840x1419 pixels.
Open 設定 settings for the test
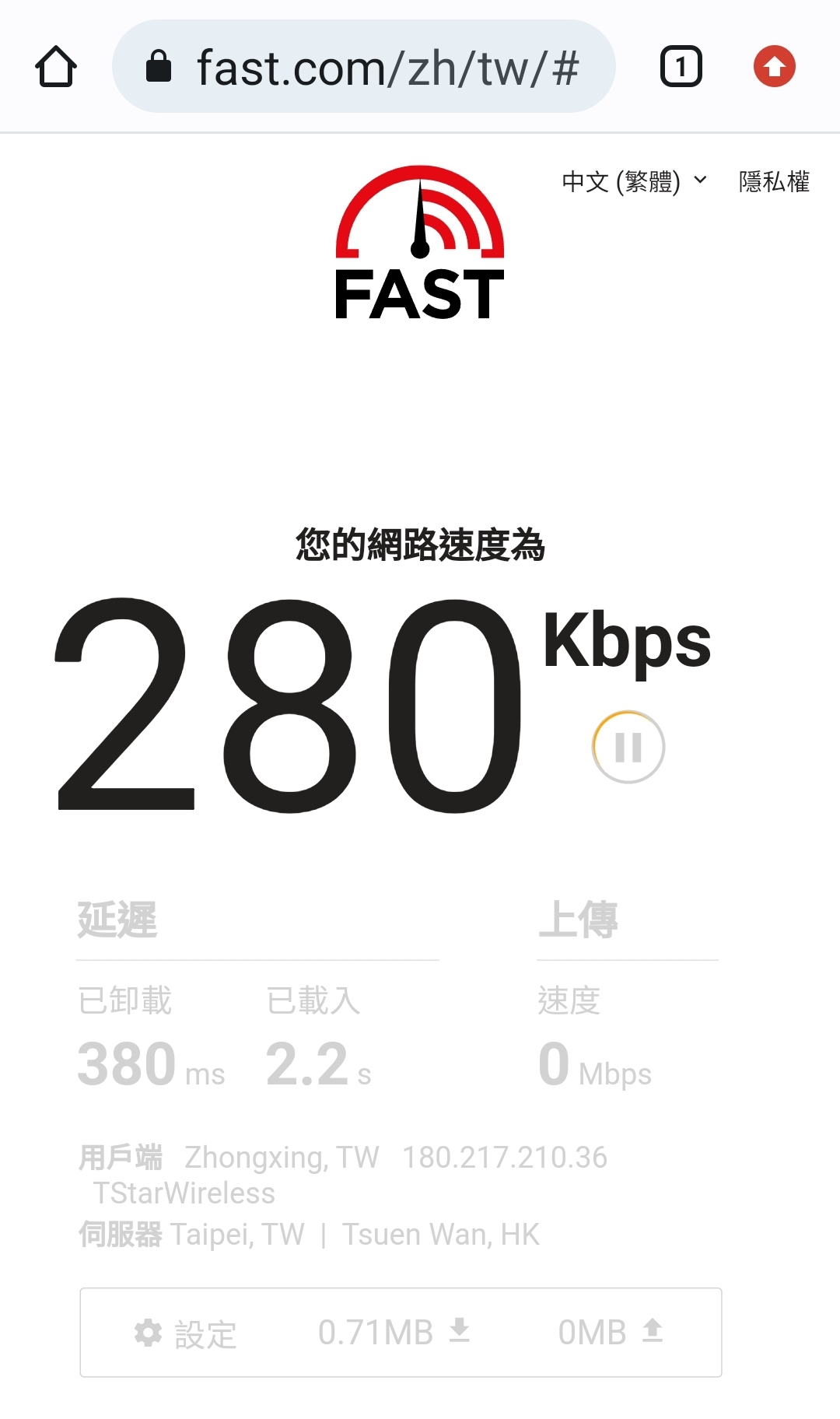(185, 1333)
